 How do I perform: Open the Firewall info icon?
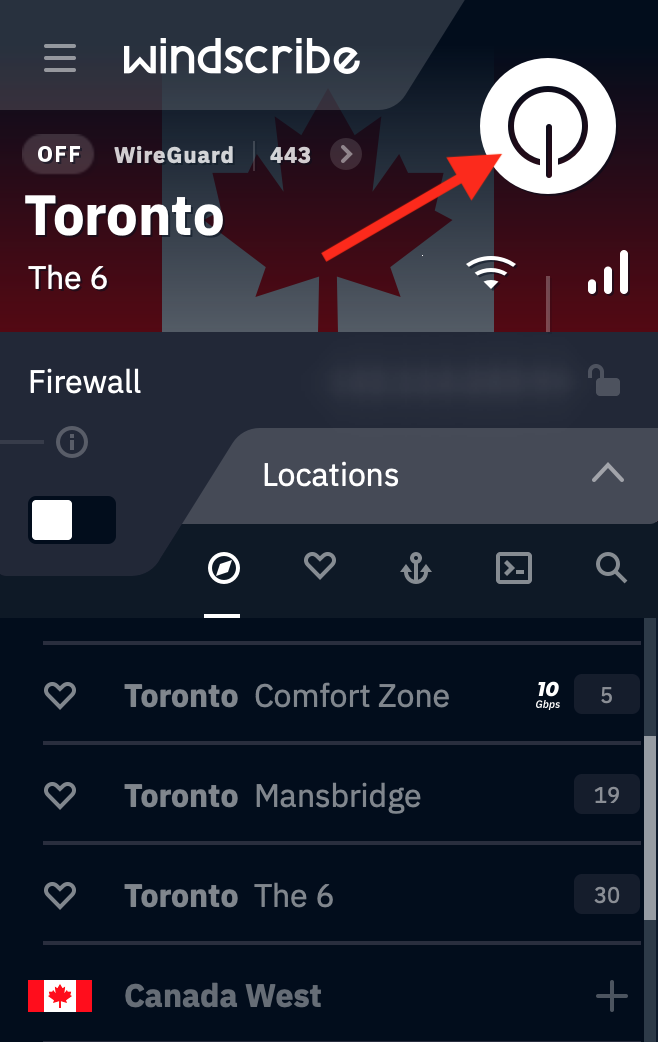click(72, 441)
